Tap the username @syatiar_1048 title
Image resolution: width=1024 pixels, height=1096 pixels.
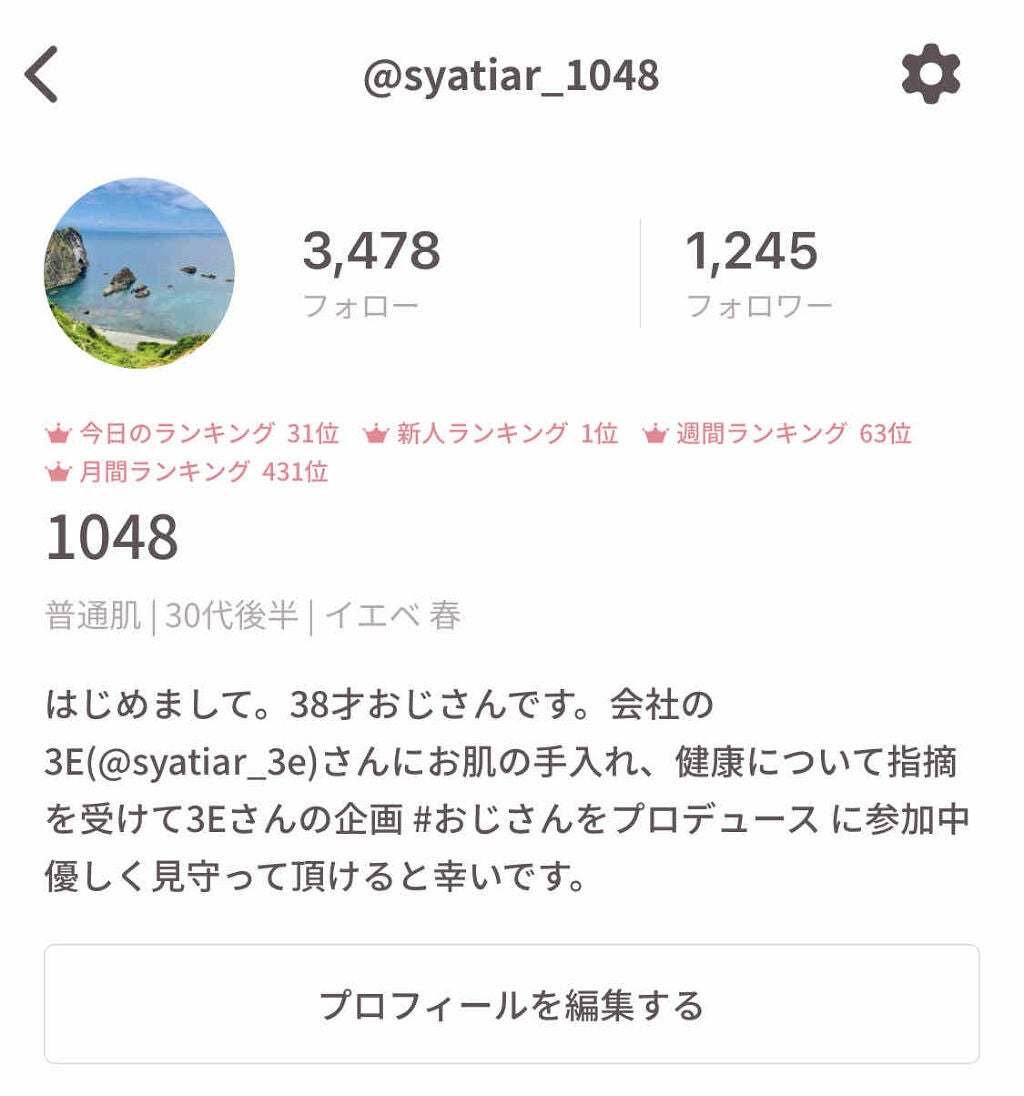512,76
